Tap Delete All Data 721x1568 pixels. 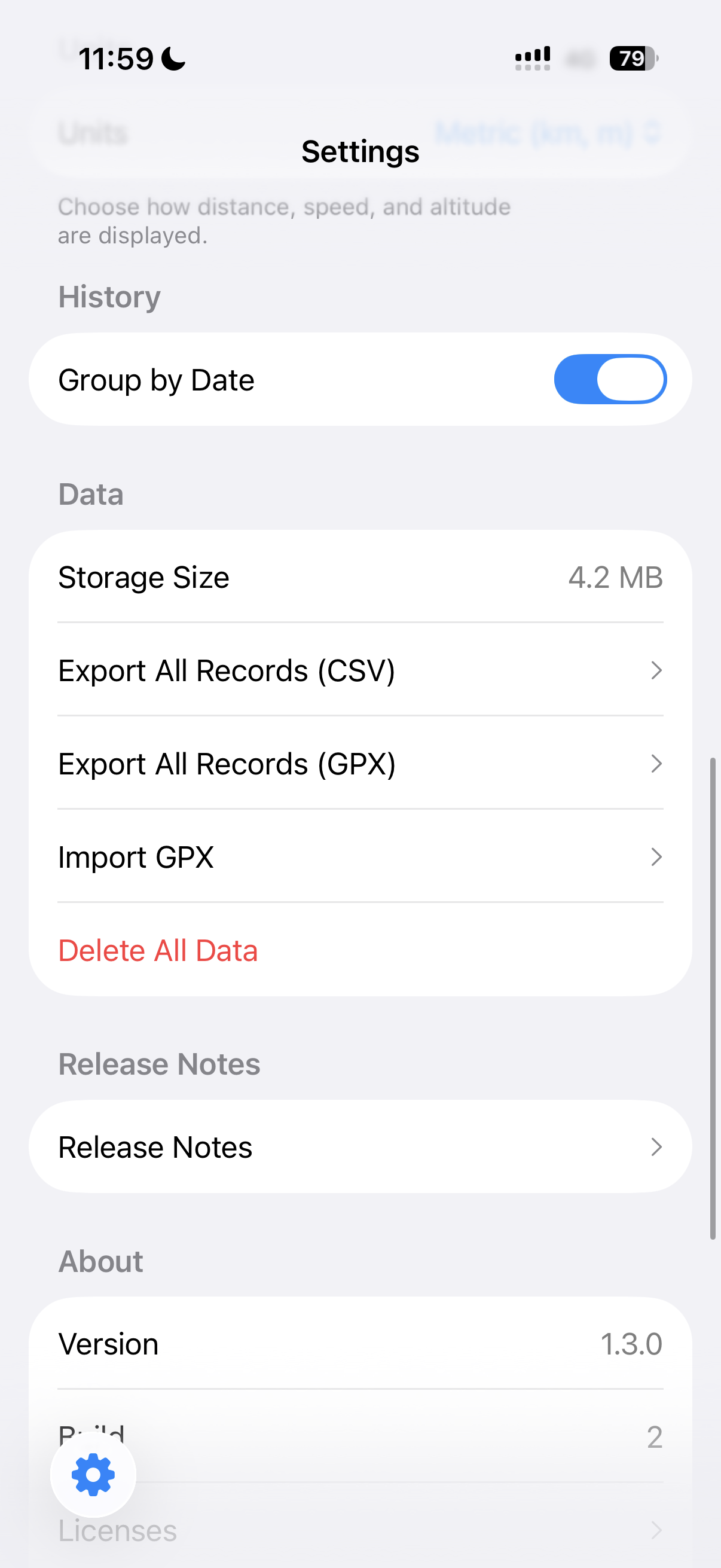tap(158, 950)
